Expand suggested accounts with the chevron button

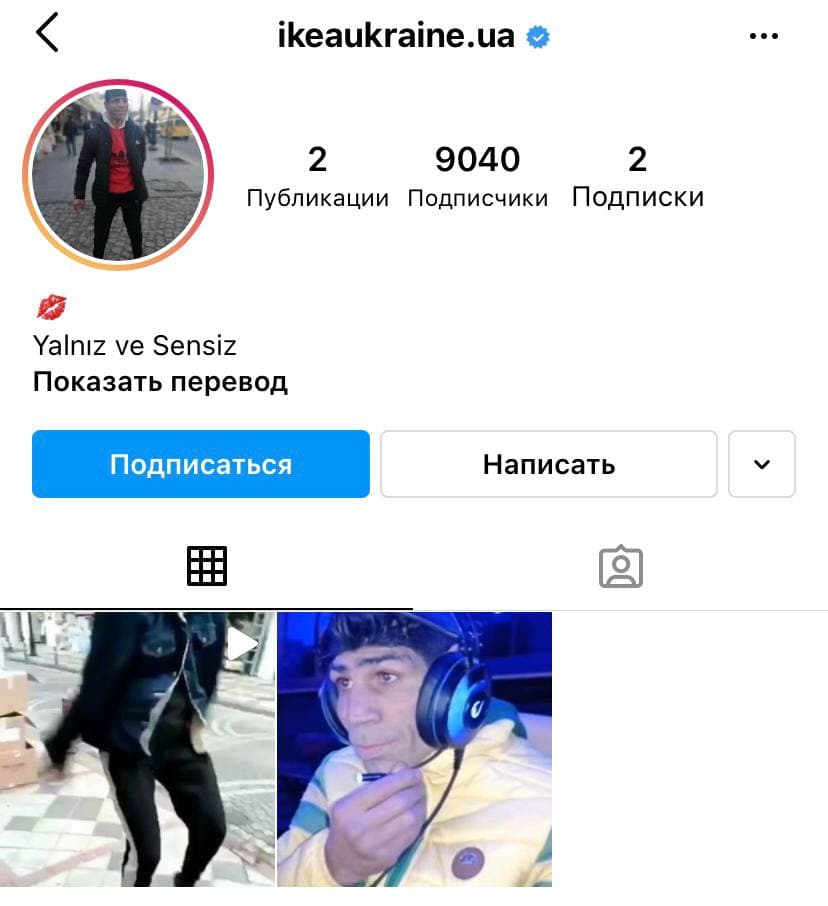click(761, 464)
